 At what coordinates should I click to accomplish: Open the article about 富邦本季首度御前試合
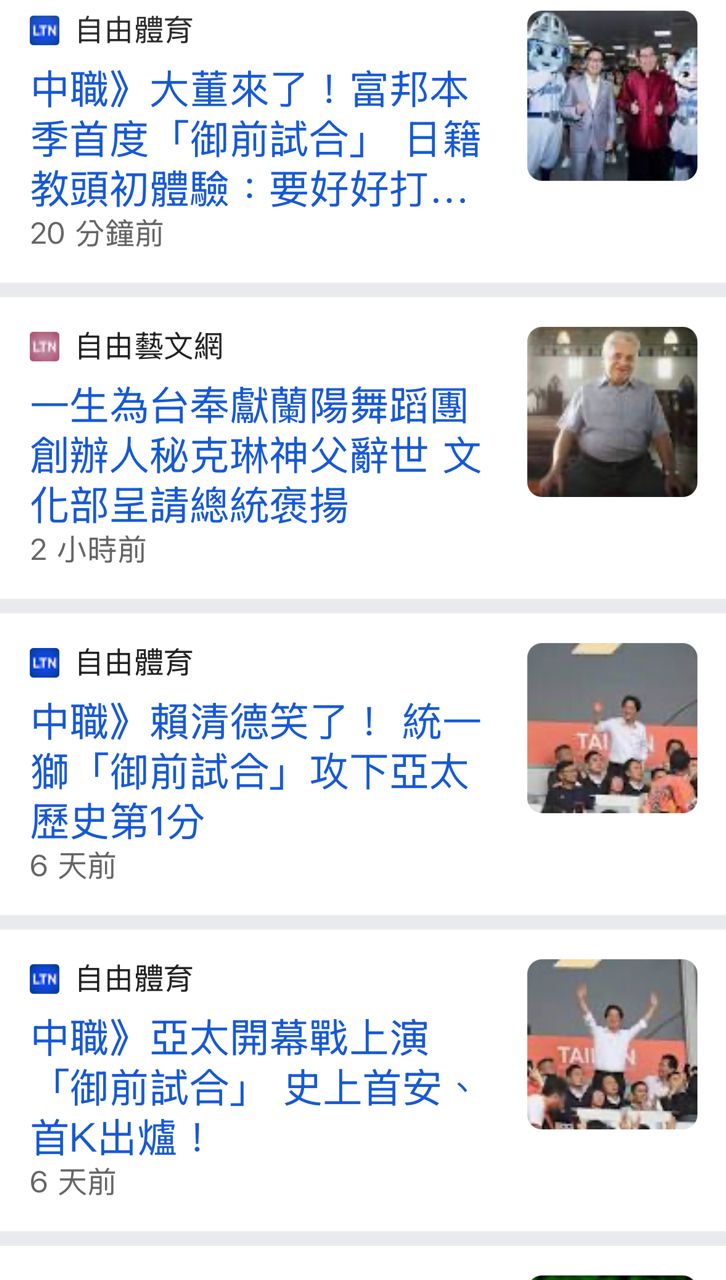[x=255, y=140]
